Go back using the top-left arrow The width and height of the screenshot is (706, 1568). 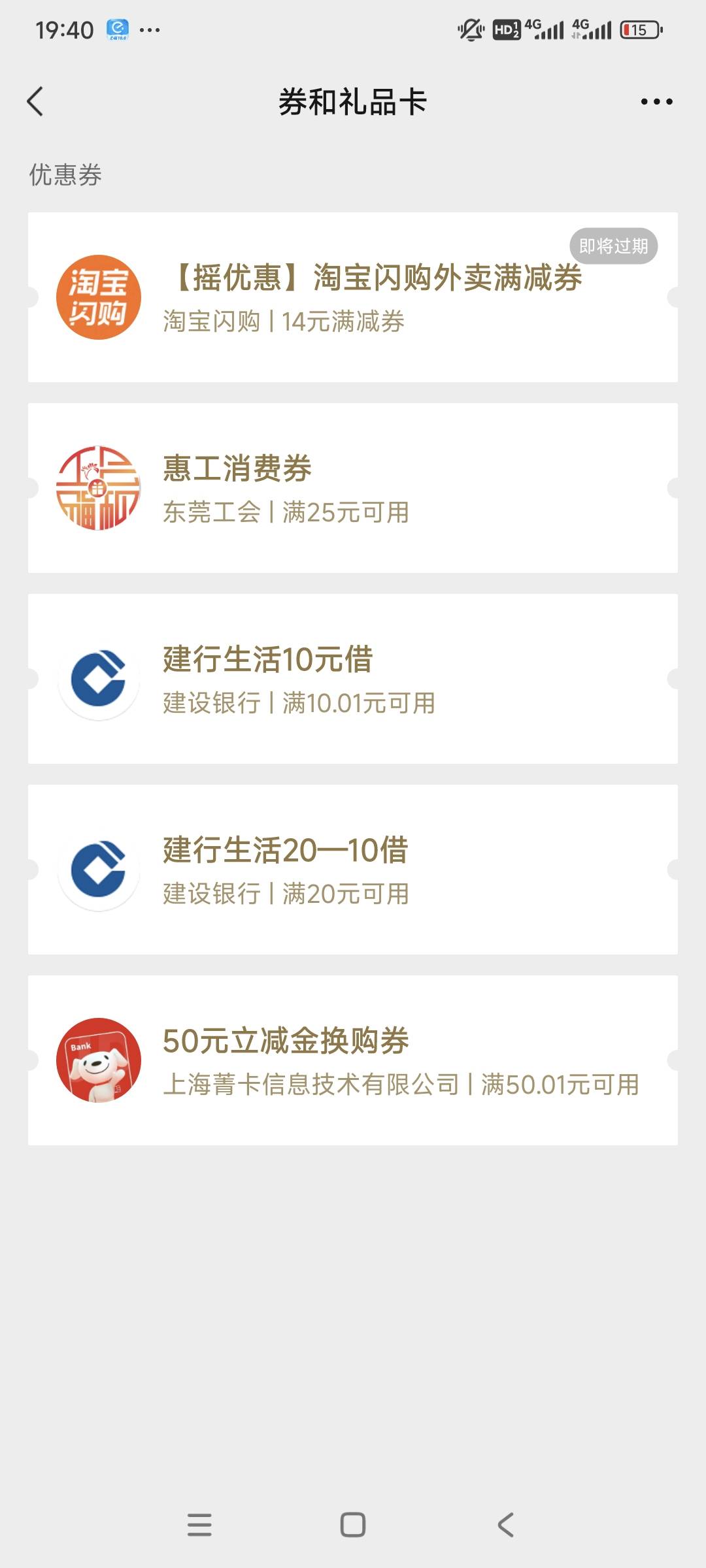[x=35, y=101]
